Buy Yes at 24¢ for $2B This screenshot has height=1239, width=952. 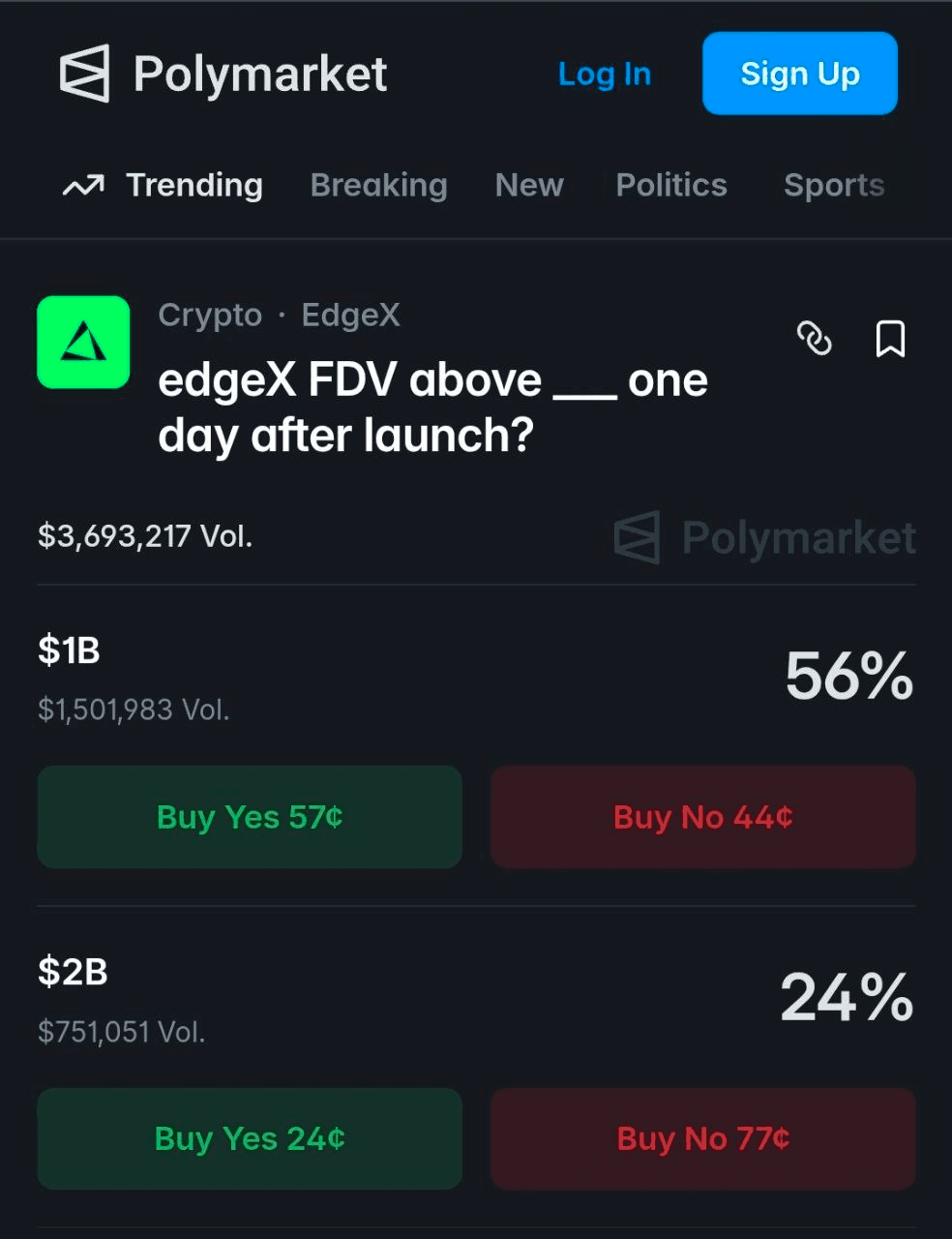(x=250, y=1138)
